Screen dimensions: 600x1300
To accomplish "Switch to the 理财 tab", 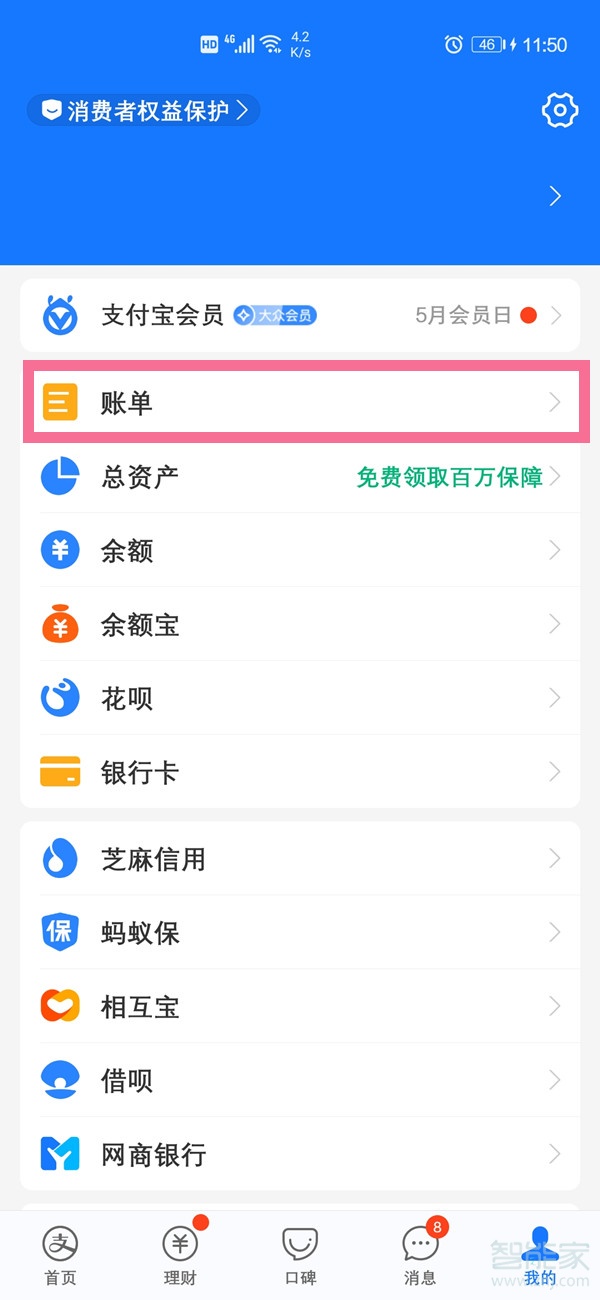I will coord(180,1255).
